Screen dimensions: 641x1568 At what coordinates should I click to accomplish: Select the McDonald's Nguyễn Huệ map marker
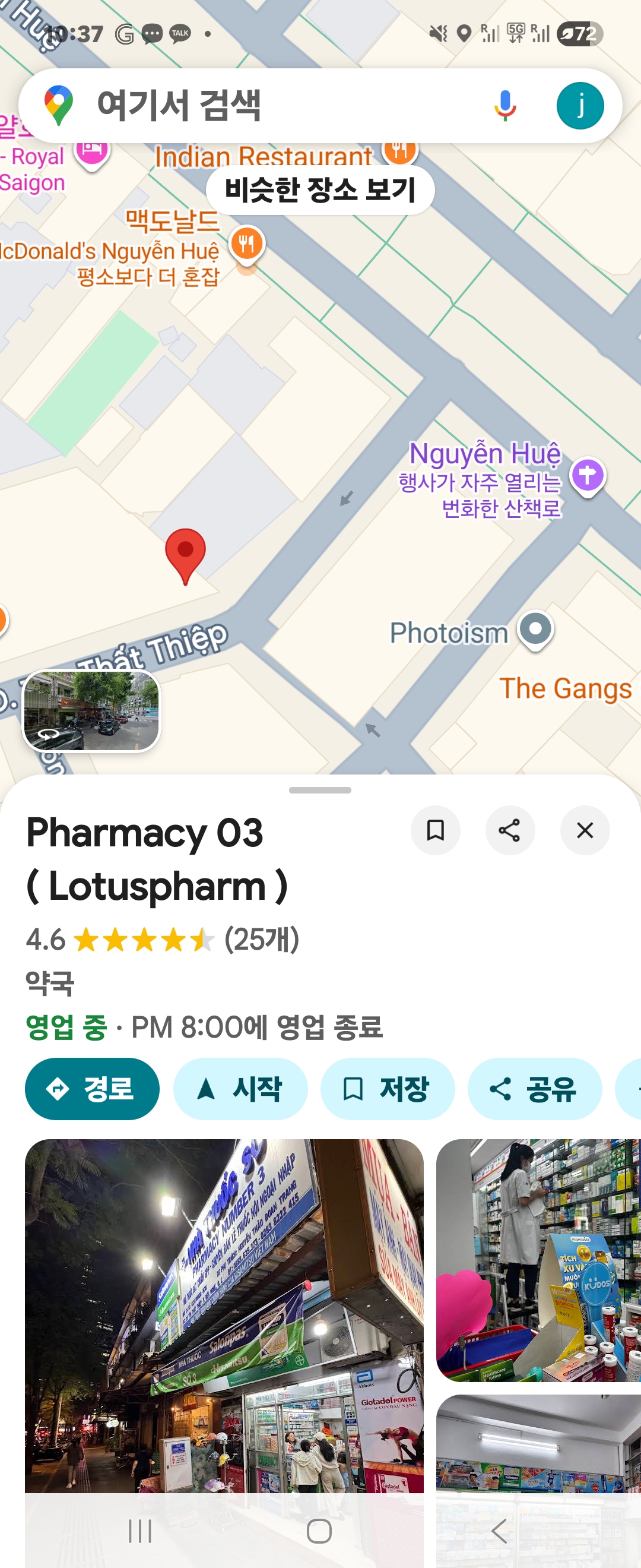pos(247,245)
